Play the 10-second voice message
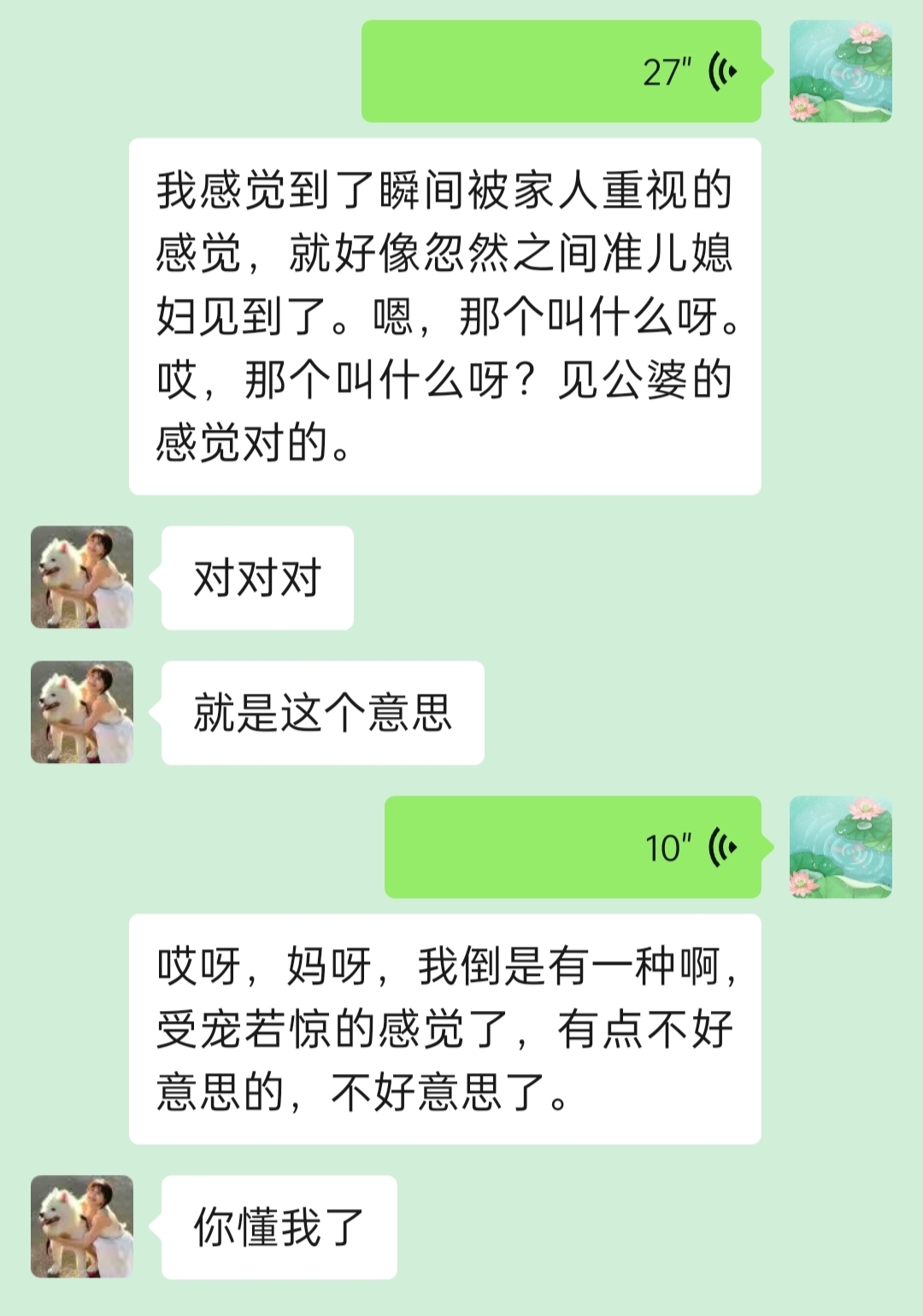 573,847
